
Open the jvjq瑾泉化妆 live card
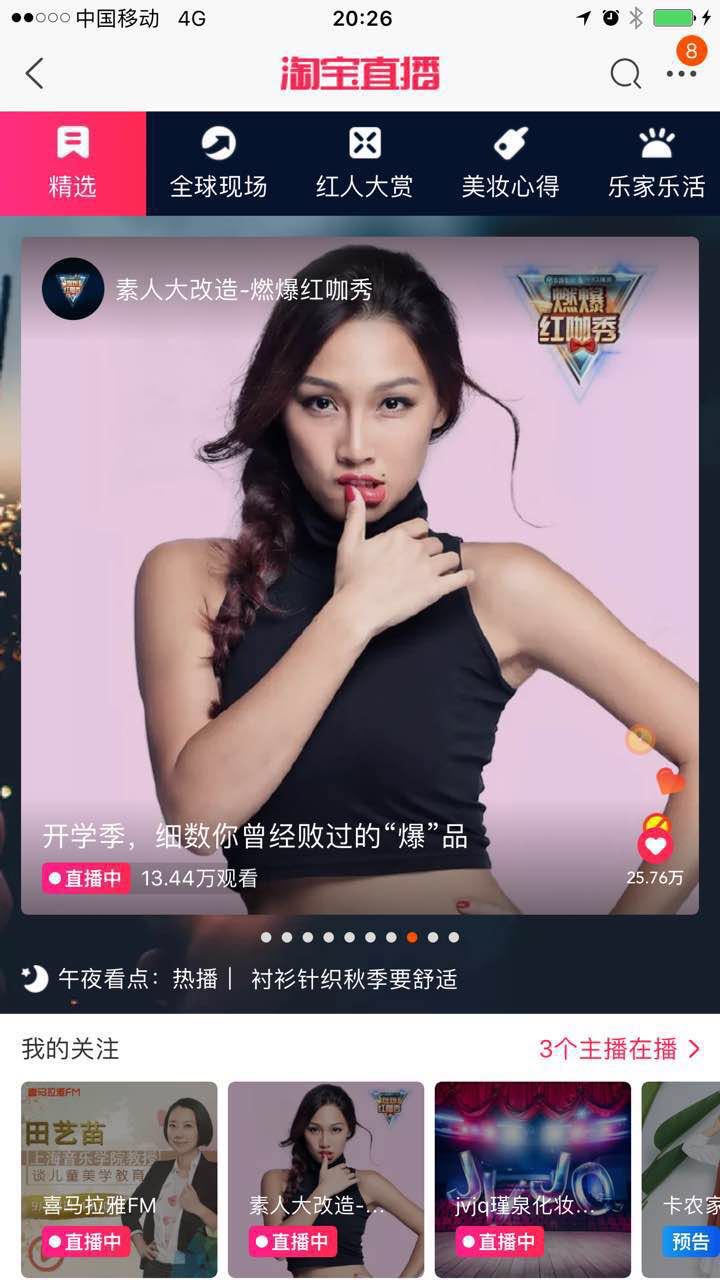[x=532, y=1179]
